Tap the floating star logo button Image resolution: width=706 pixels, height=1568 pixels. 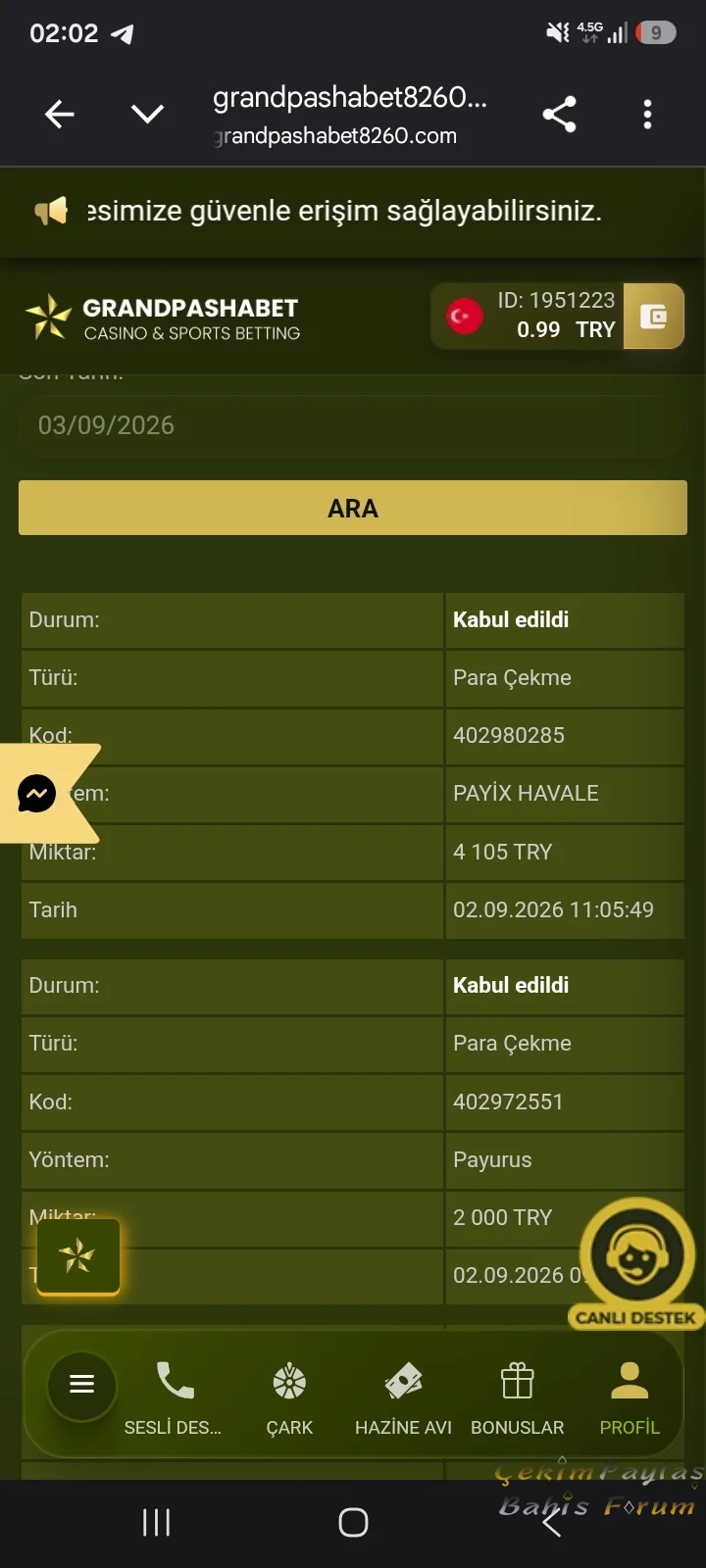[77, 1256]
